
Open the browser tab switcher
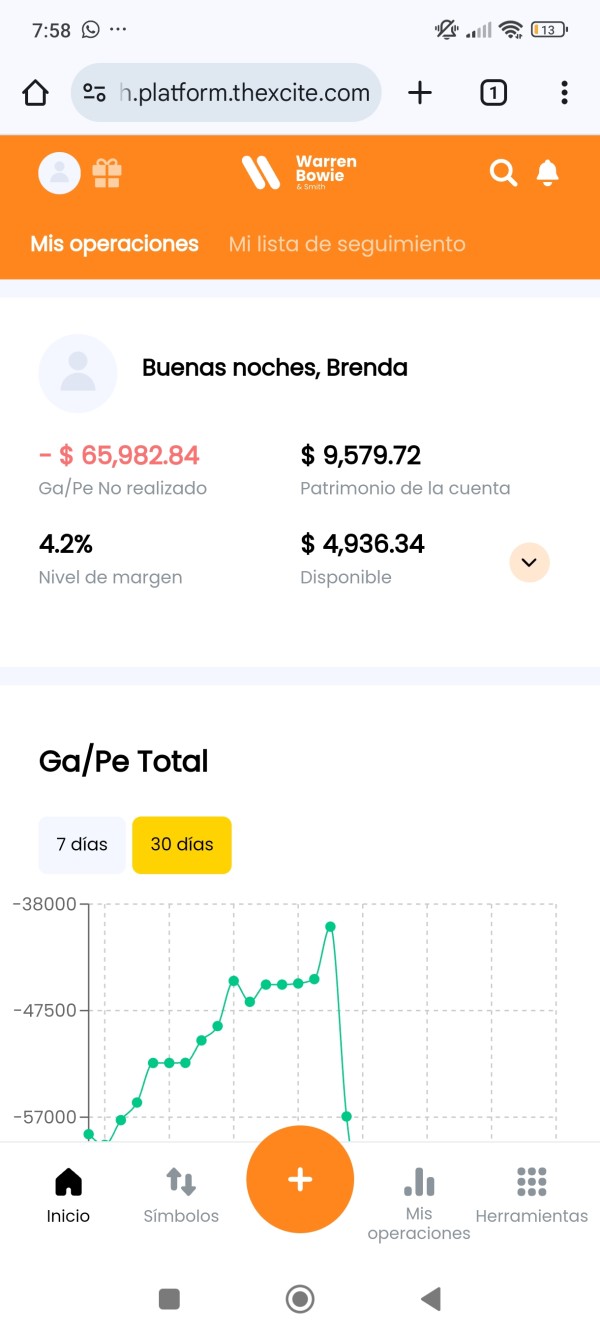(x=493, y=93)
